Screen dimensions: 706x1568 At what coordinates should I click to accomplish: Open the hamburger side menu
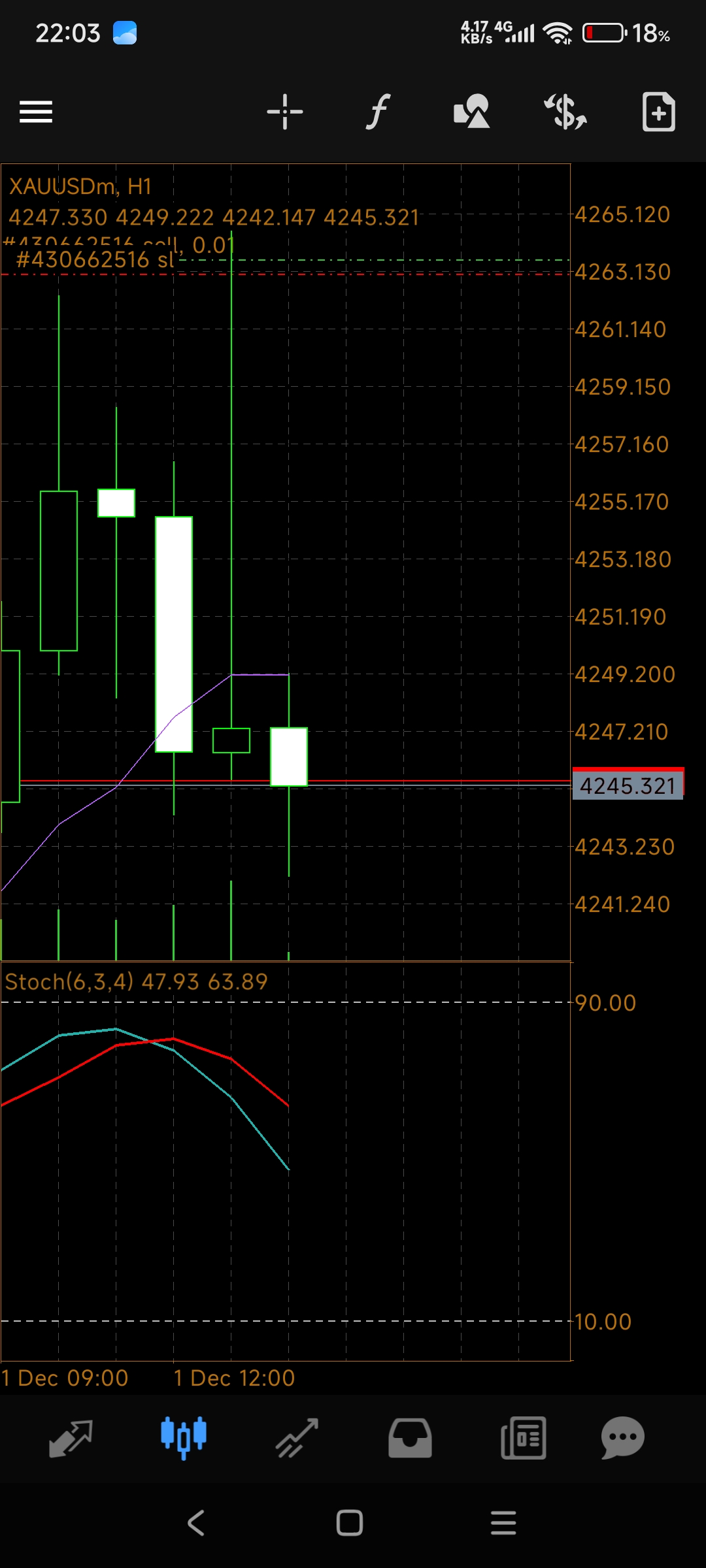pos(36,112)
